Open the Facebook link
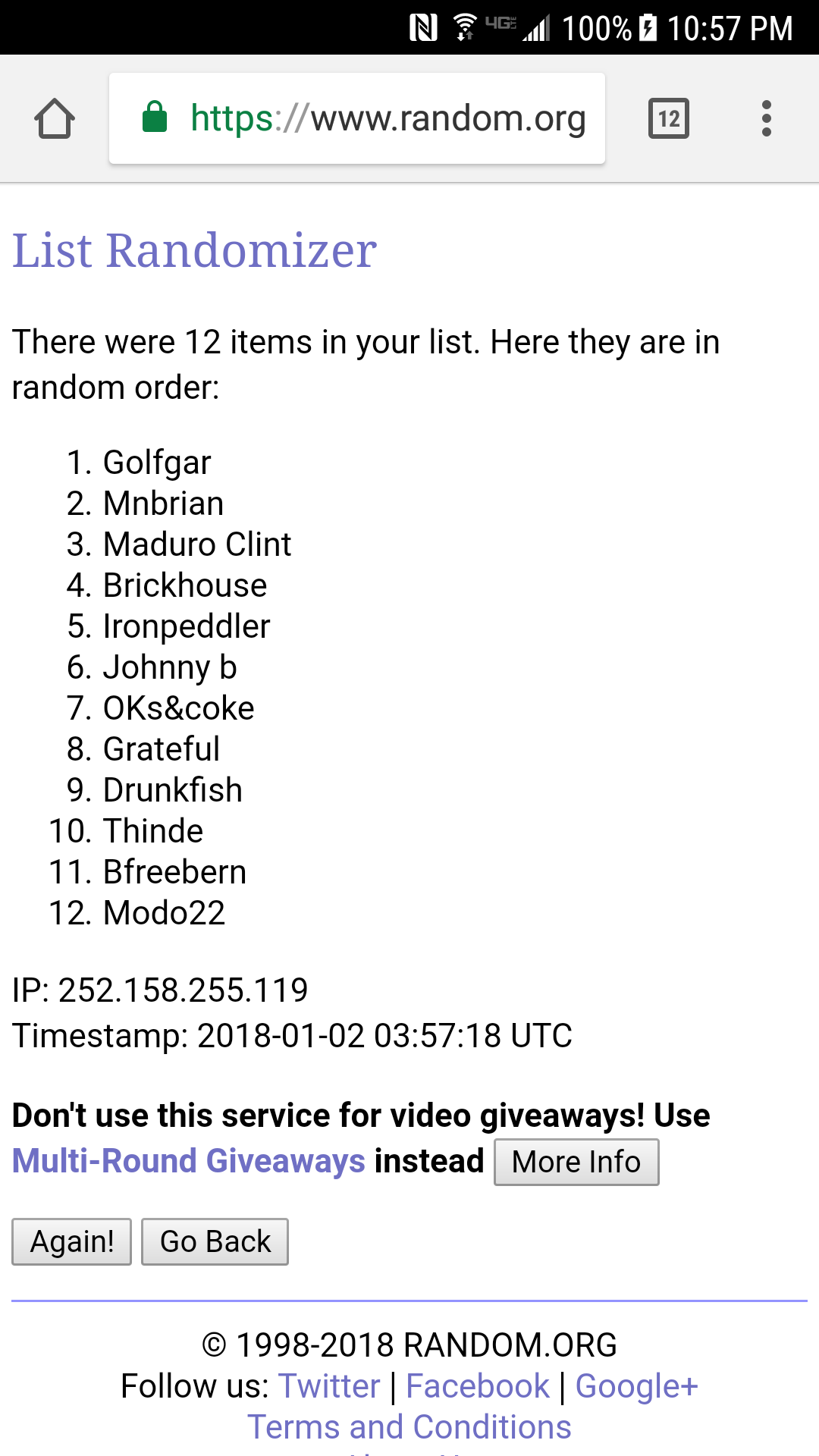819x1456 pixels. [x=478, y=1386]
